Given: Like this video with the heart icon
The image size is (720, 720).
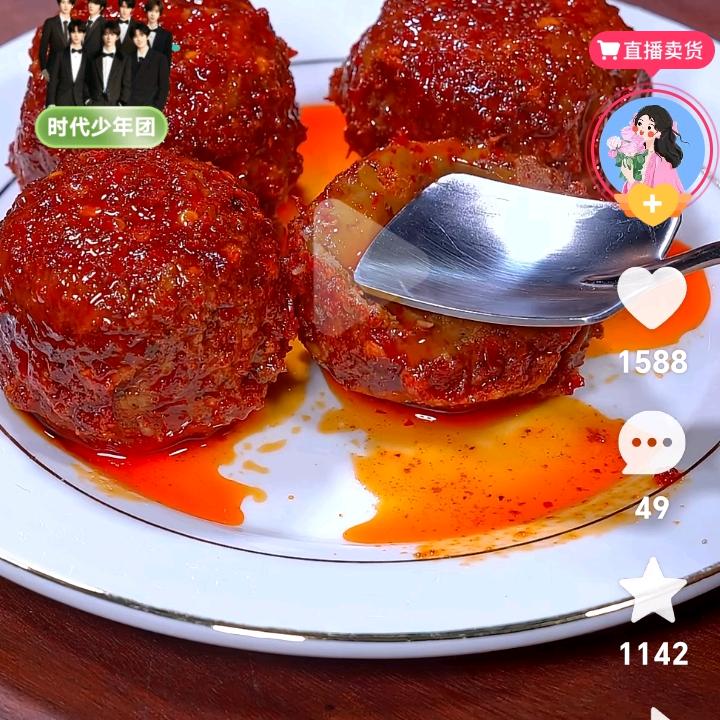Looking at the screenshot, I should click(652, 297).
